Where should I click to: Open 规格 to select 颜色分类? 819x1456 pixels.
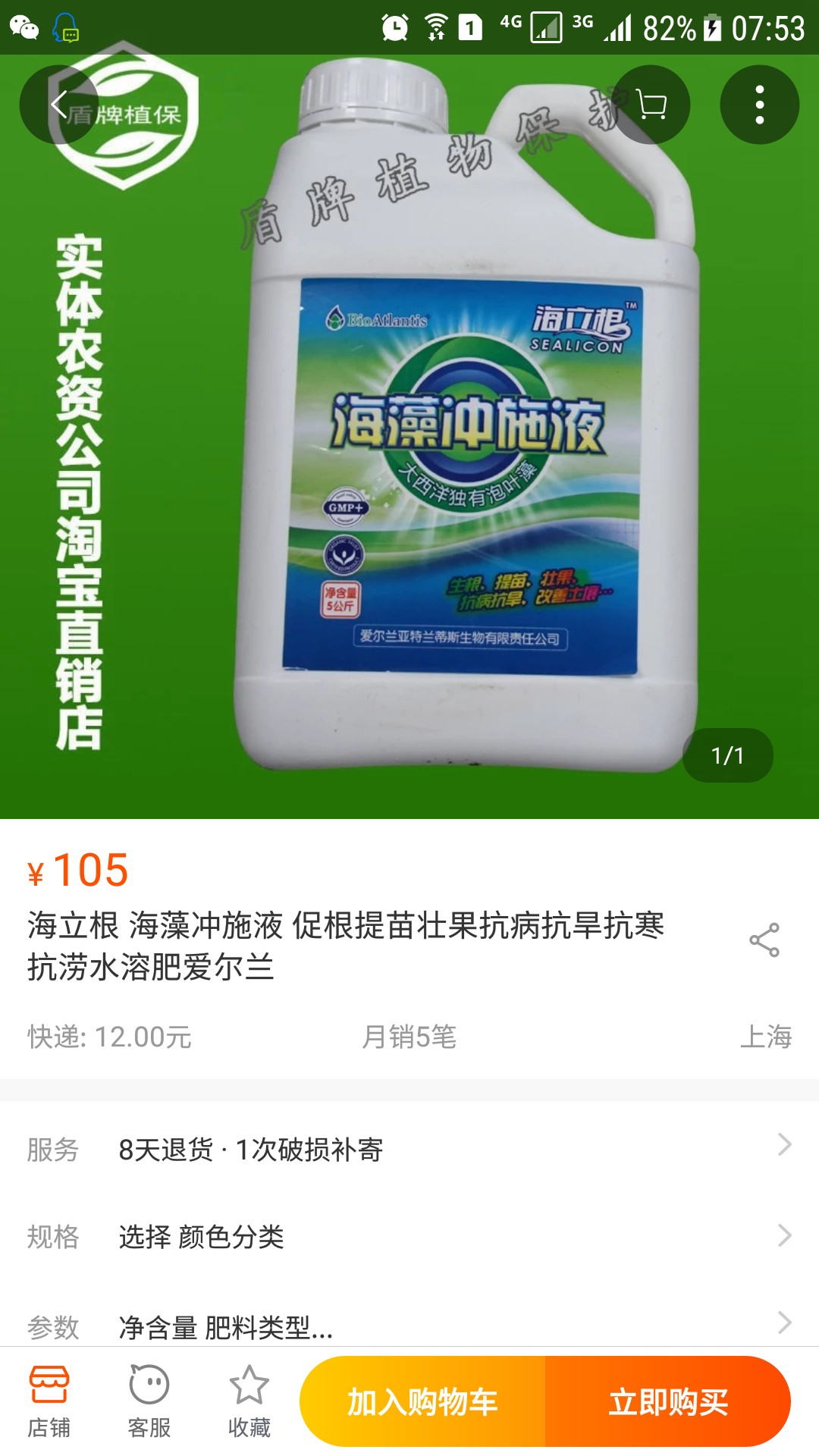409,1236
